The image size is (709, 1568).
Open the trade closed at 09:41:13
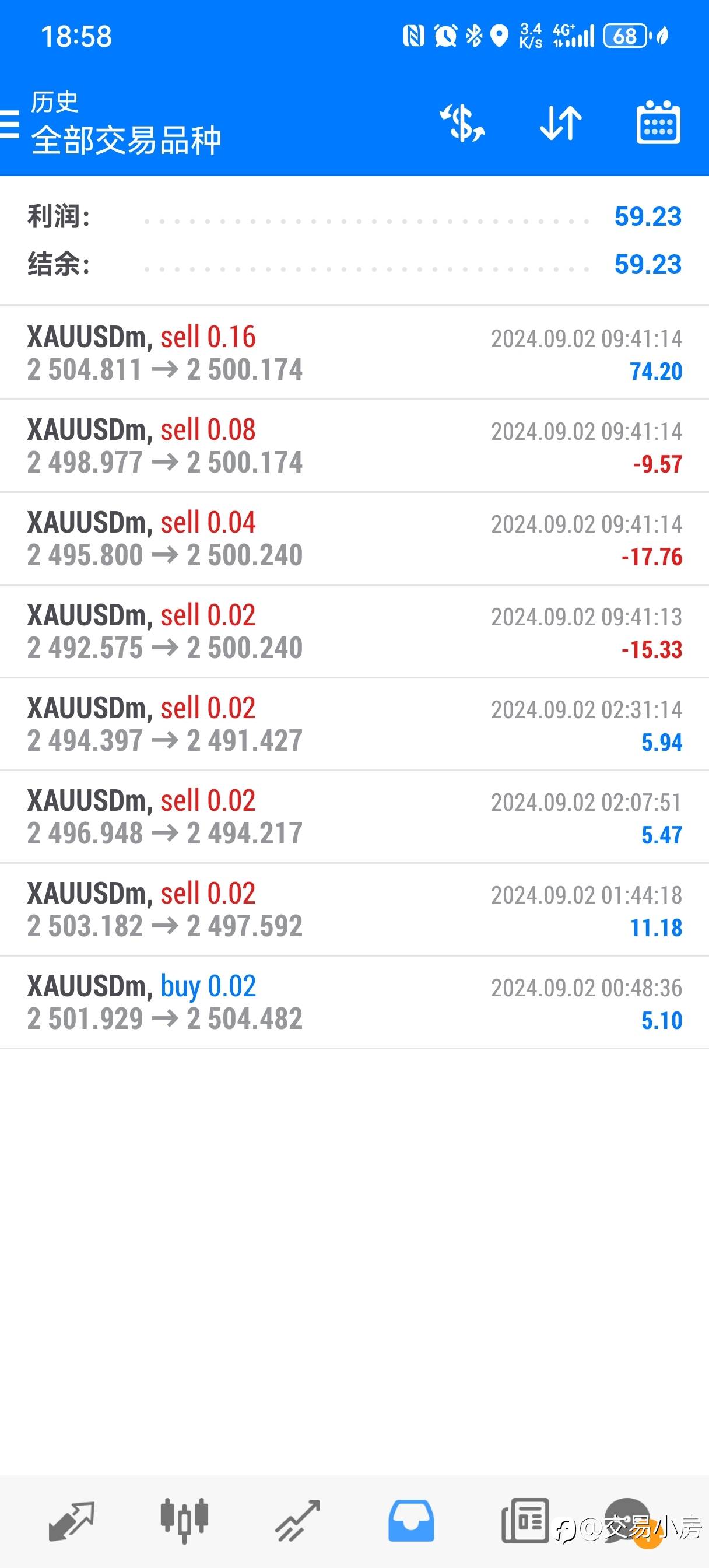pyautogui.click(x=354, y=631)
